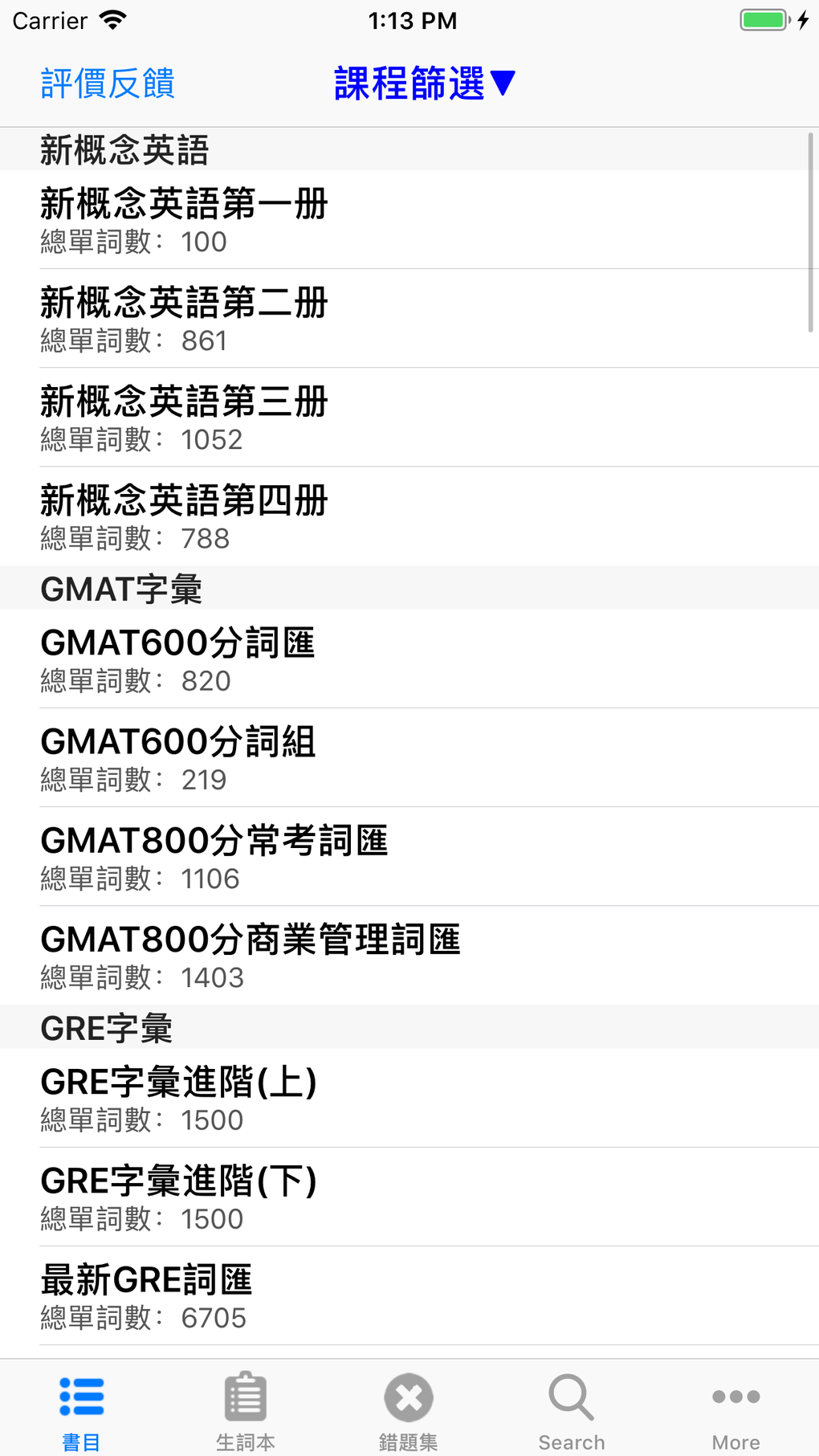Open GRE字彙進階(下) book

click(409, 1197)
